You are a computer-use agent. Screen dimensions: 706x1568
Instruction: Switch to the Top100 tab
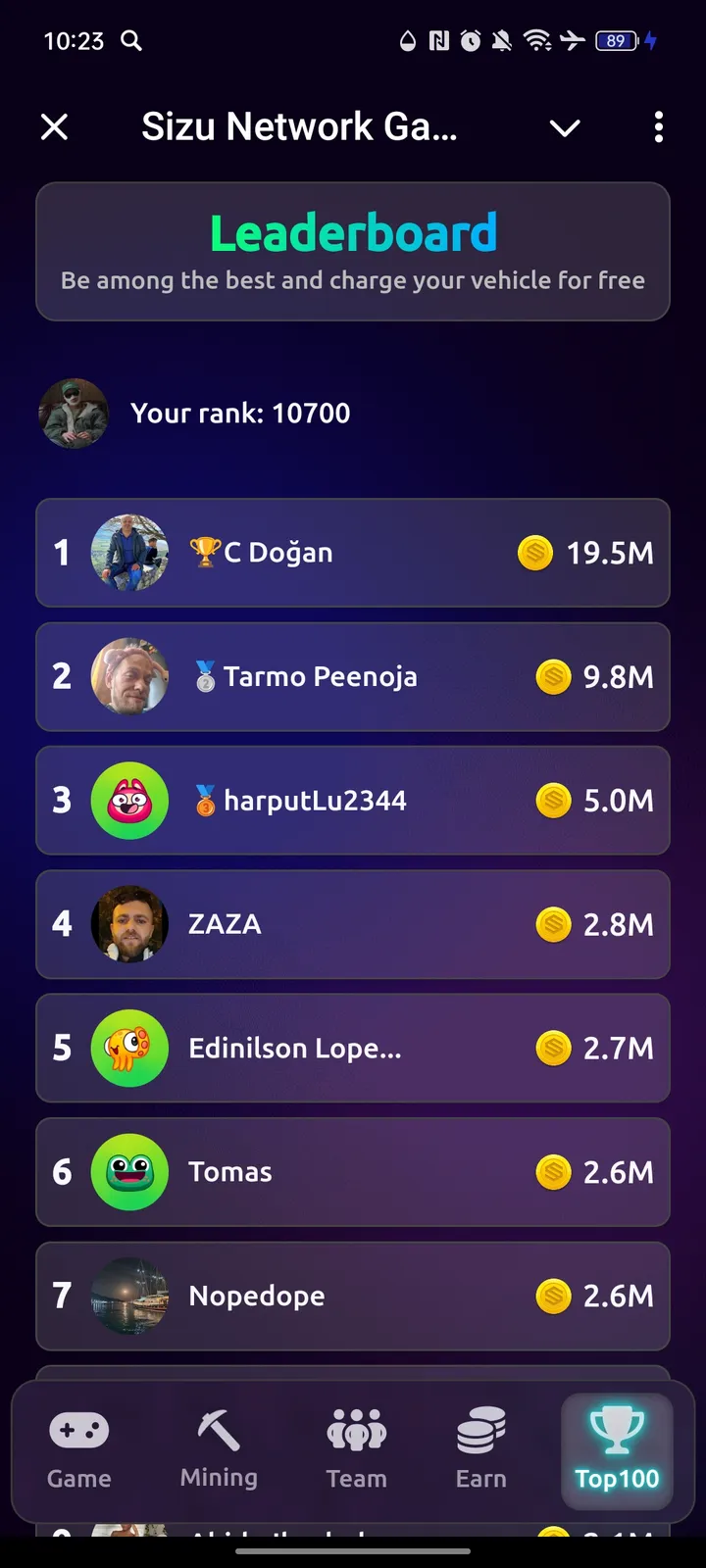[617, 1450]
